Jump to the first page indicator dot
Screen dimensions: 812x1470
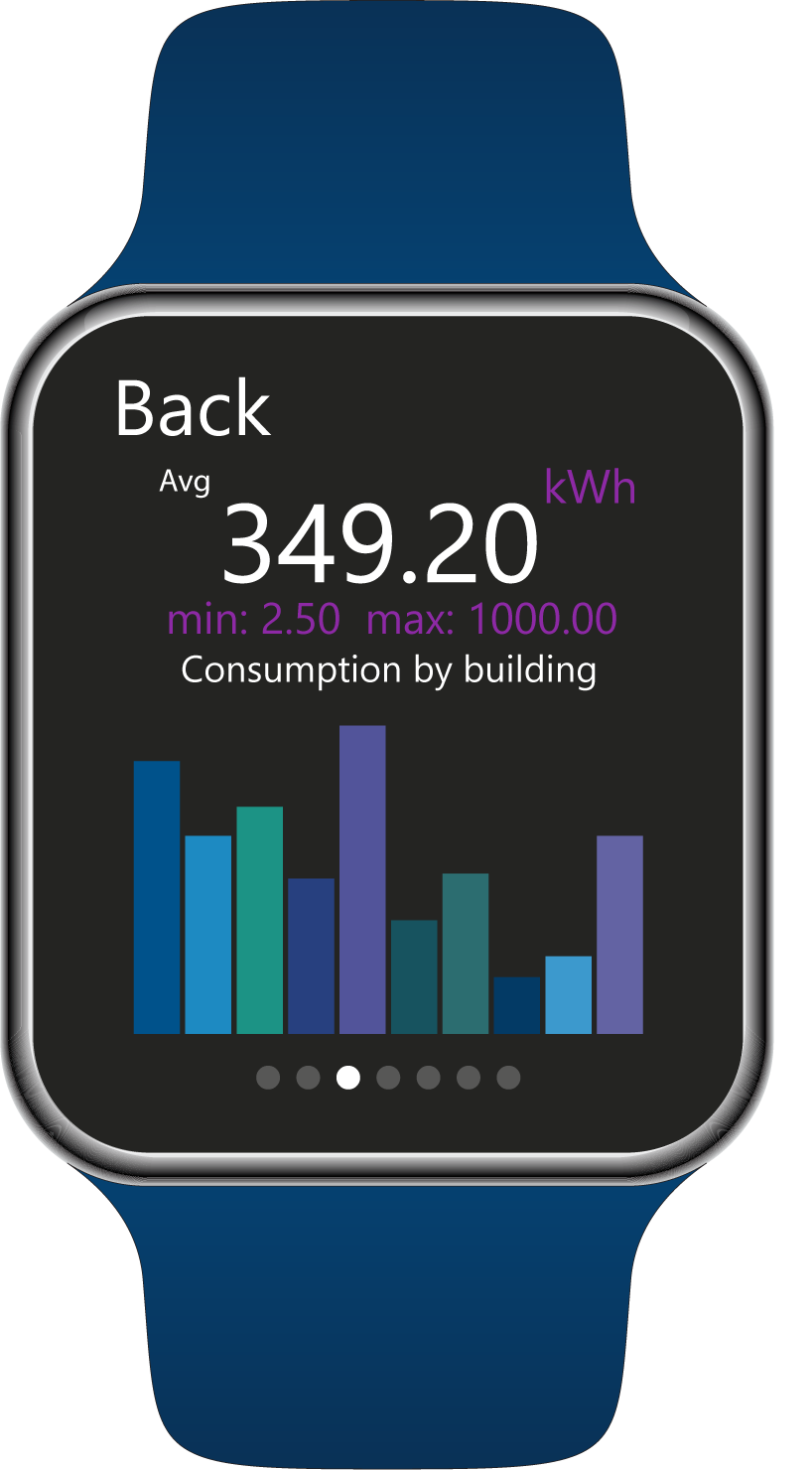(268, 1078)
